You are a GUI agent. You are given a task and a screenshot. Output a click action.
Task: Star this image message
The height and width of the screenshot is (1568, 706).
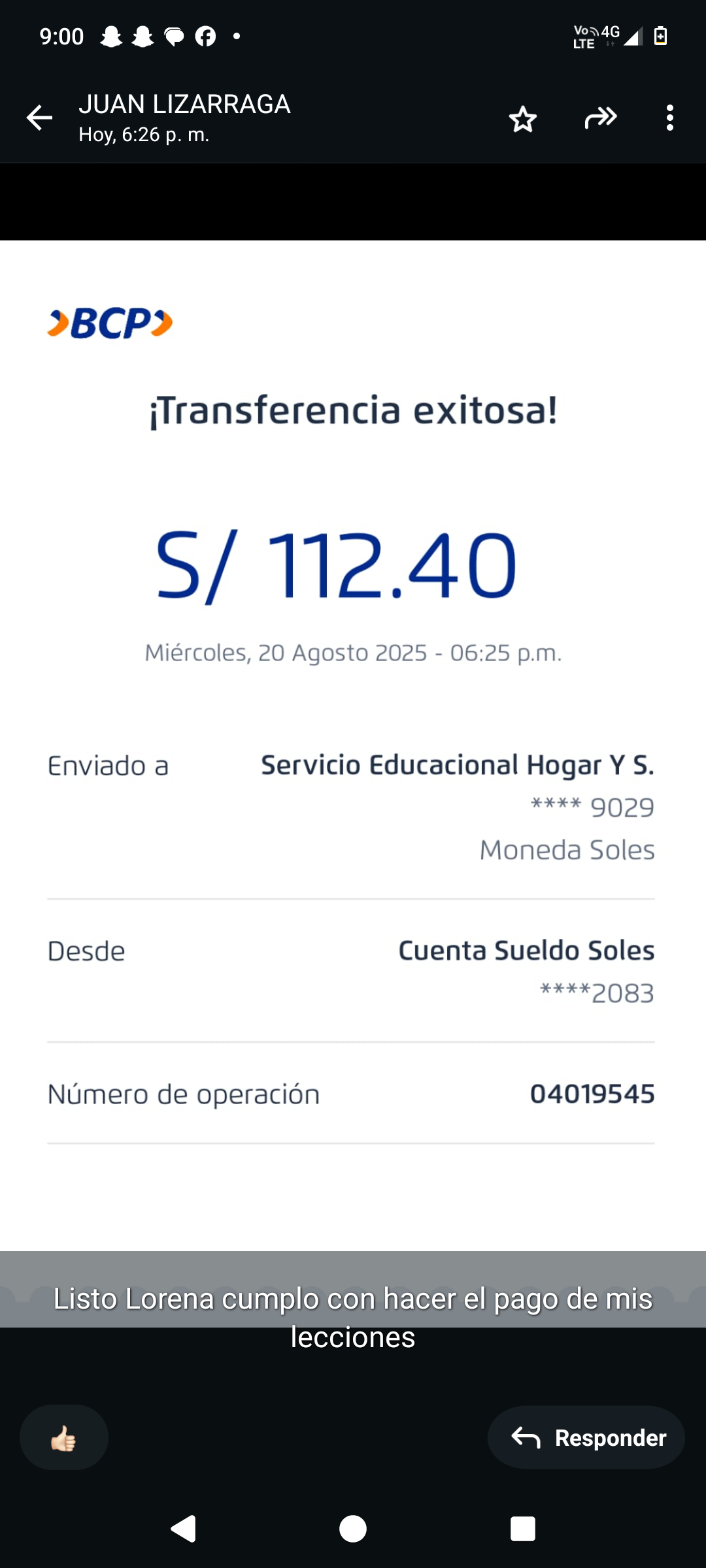(x=523, y=119)
